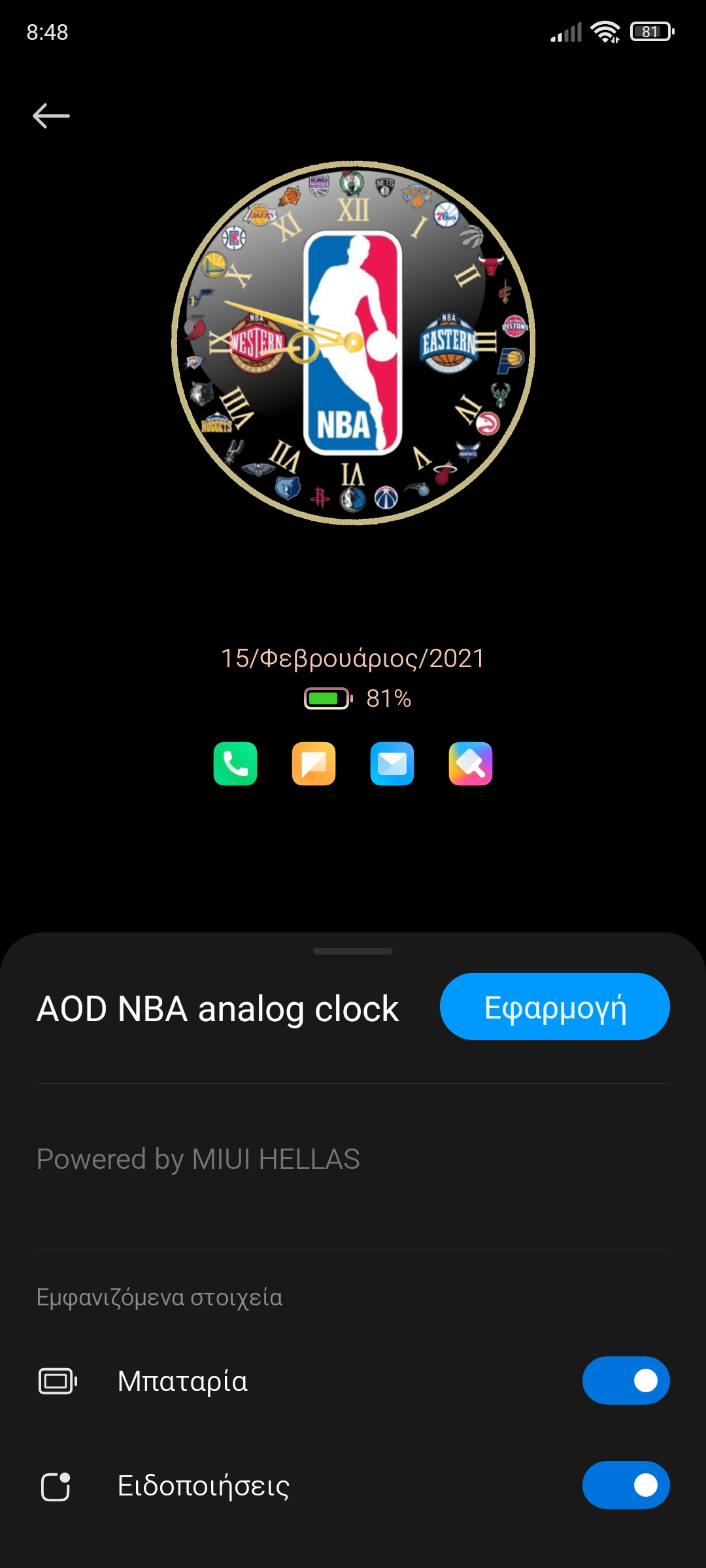Apply the clock with Εφαρμογή button
Image resolution: width=706 pixels, height=1568 pixels.
pyautogui.click(x=554, y=1007)
